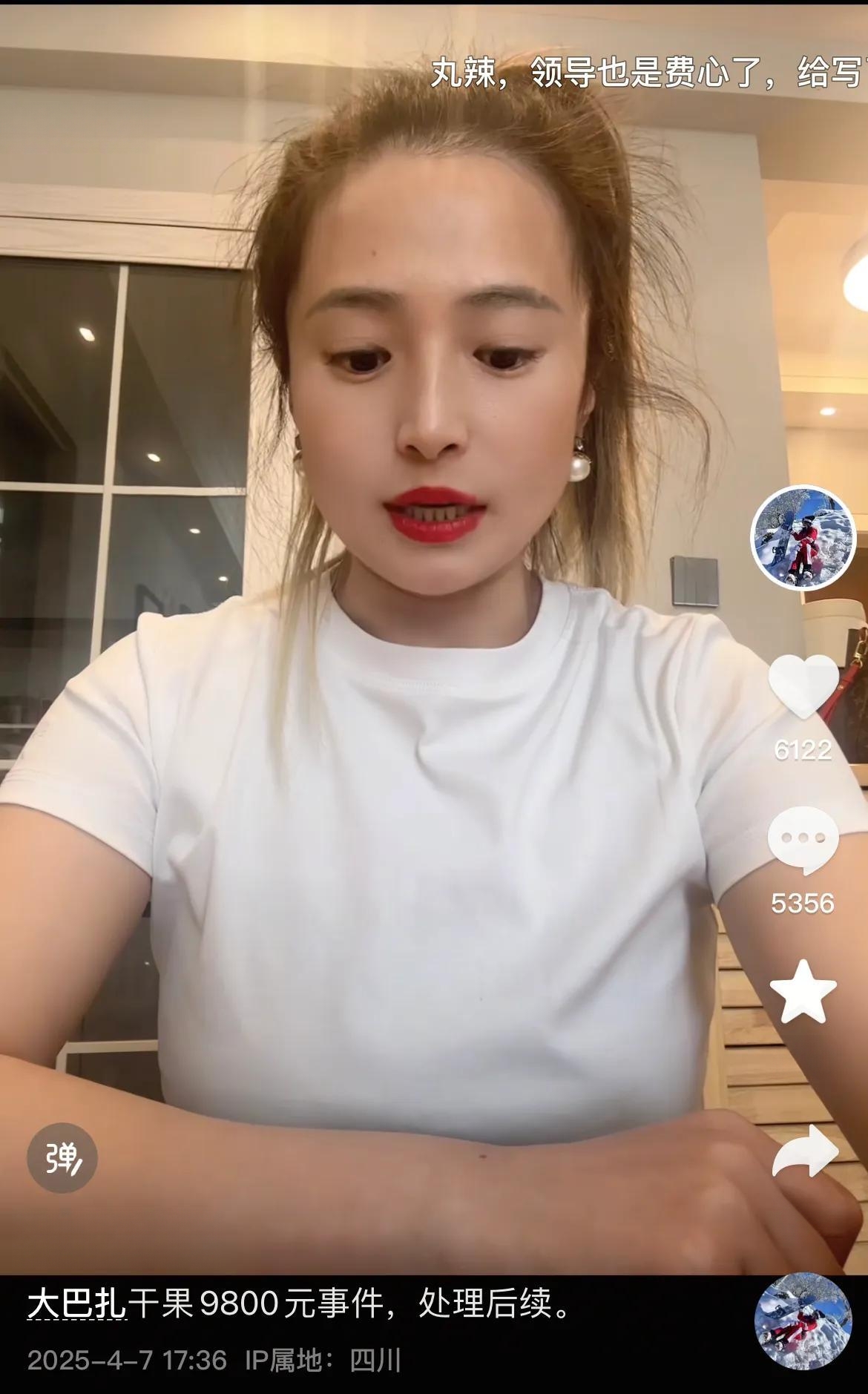This screenshot has width=868, height=1394.
Task: Open the creator's avatar beside the video
Action: (803, 538)
